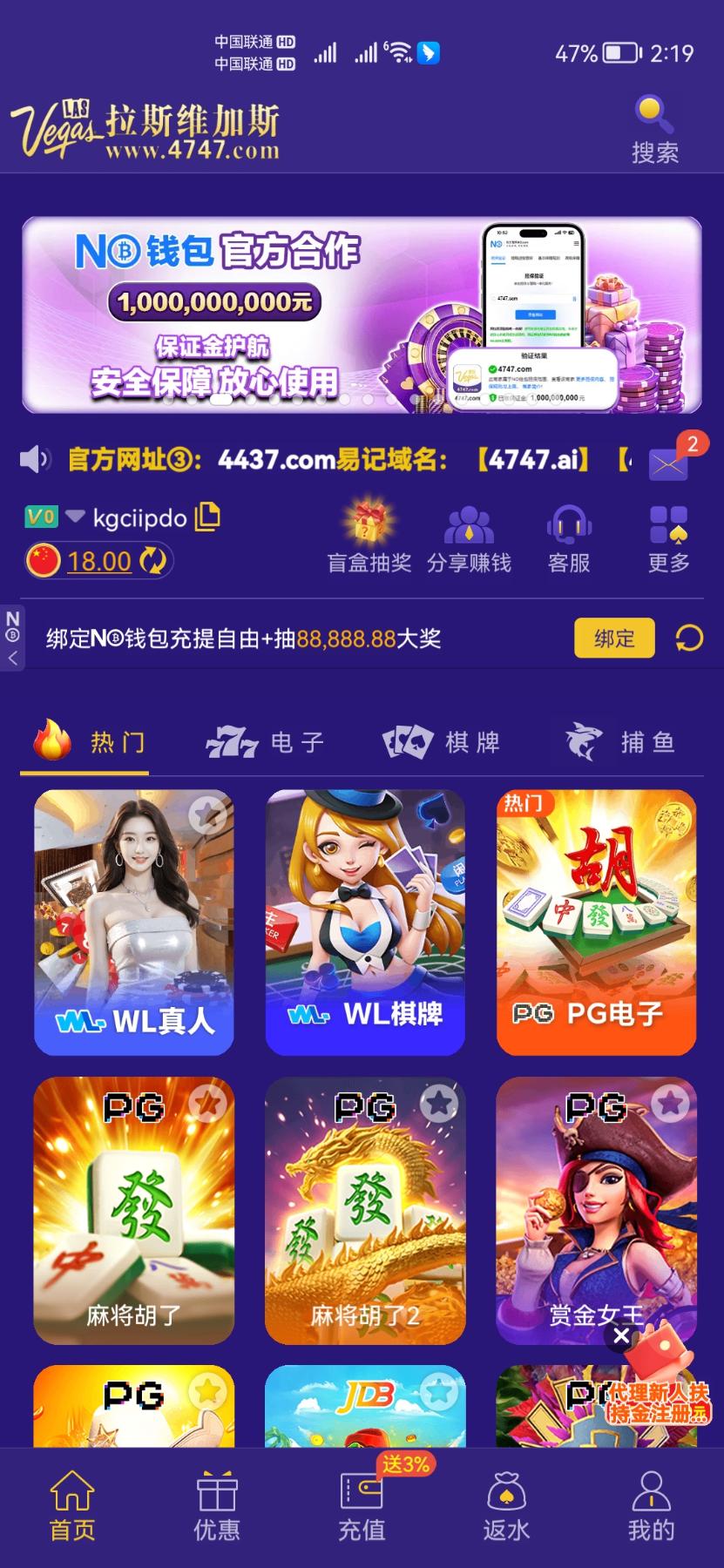
Task: Open the mail inbox with 2 unread
Action: pyautogui.click(x=668, y=463)
